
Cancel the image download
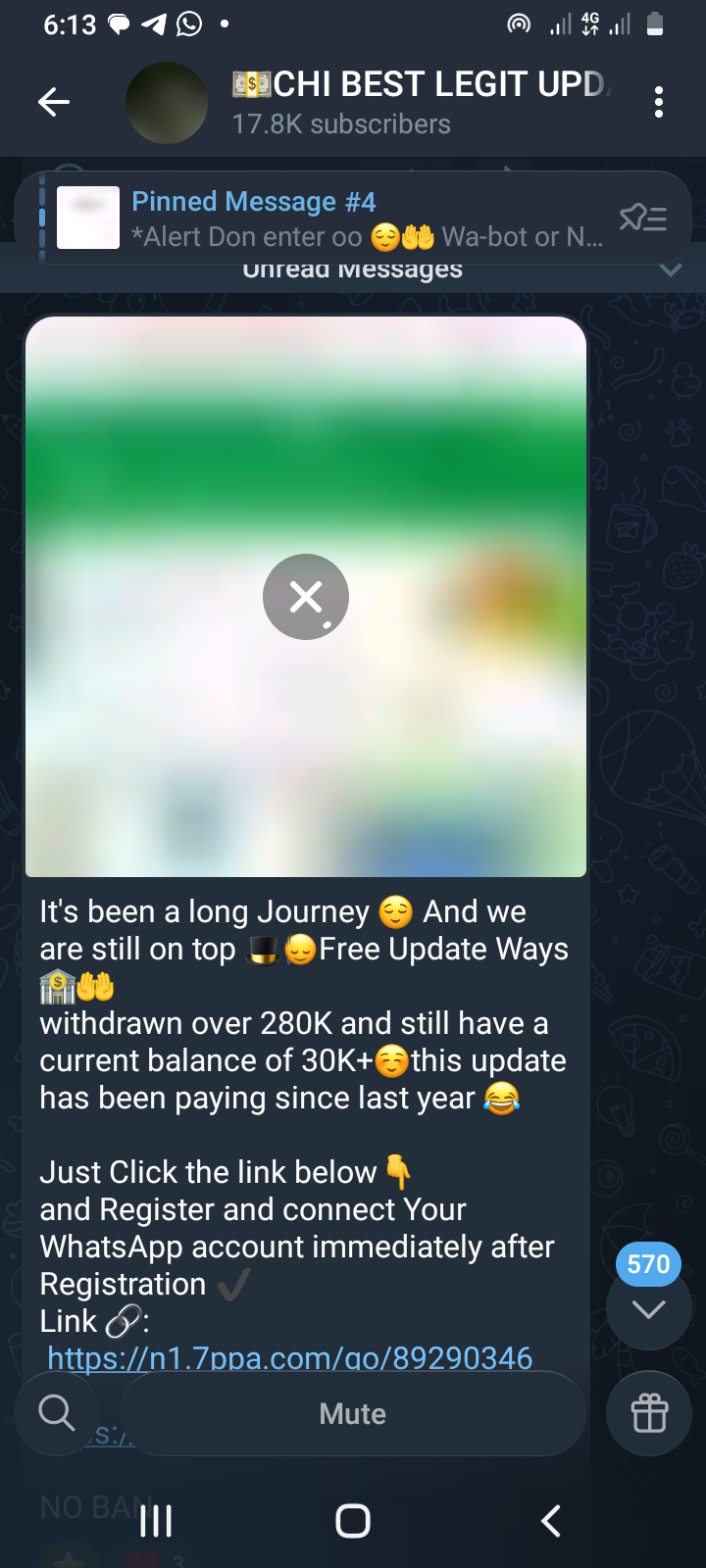[x=306, y=597]
